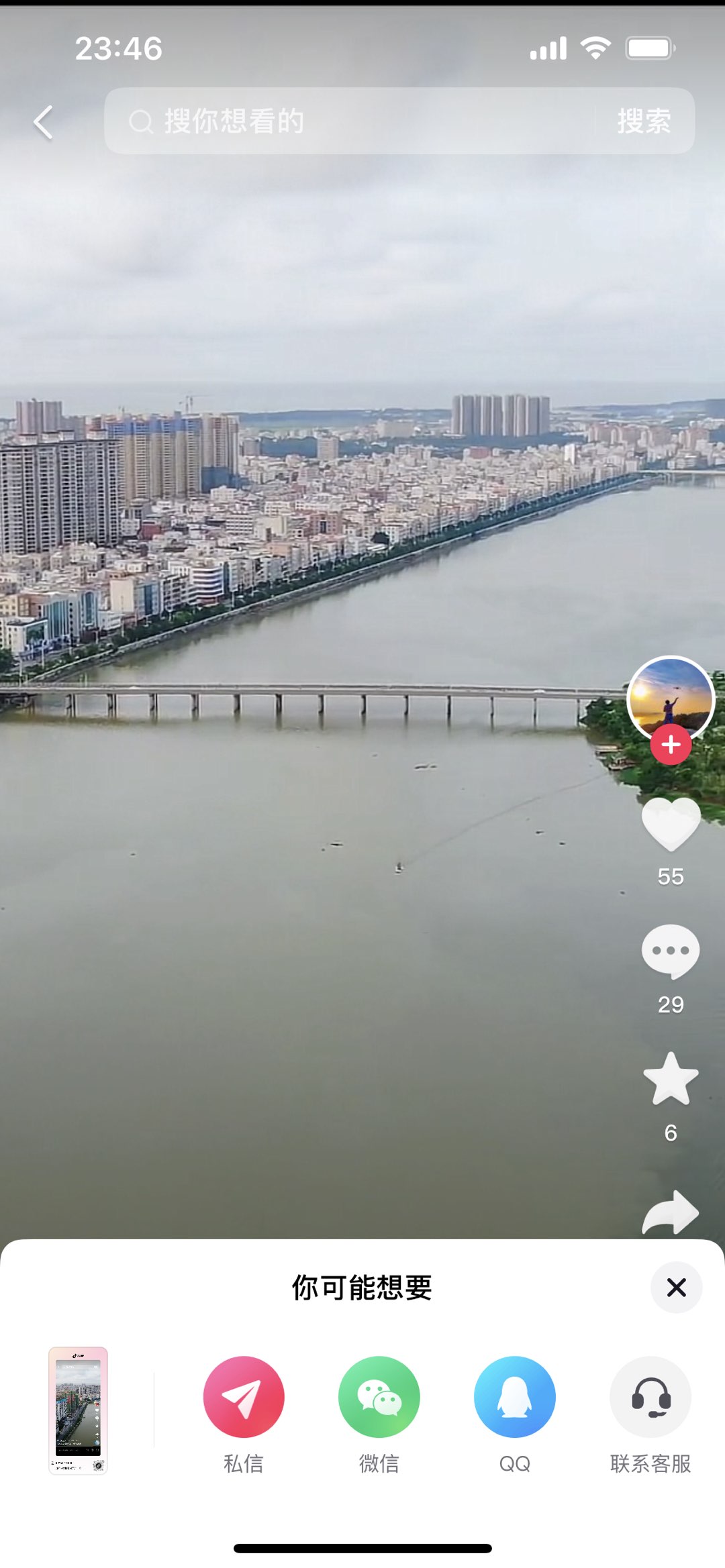Contact 联系客服 customer service
The width and height of the screenshot is (725, 1568).
(650, 1397)
